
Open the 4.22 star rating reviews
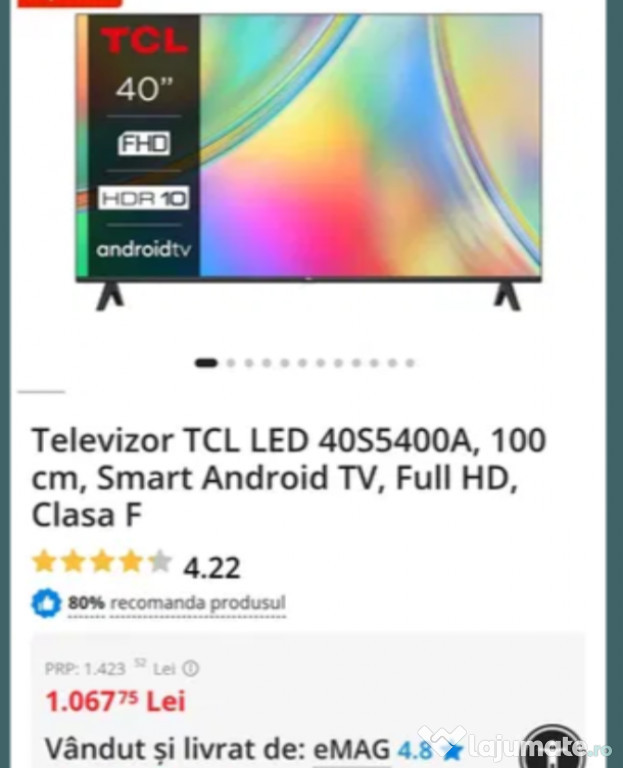coord(136,565)
